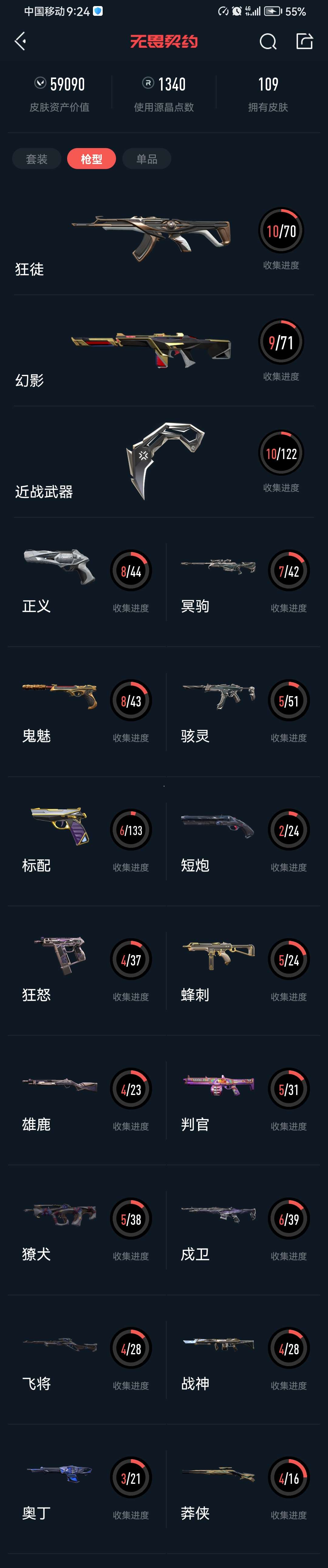Open the 冥驹 sniper skins card

243,581
